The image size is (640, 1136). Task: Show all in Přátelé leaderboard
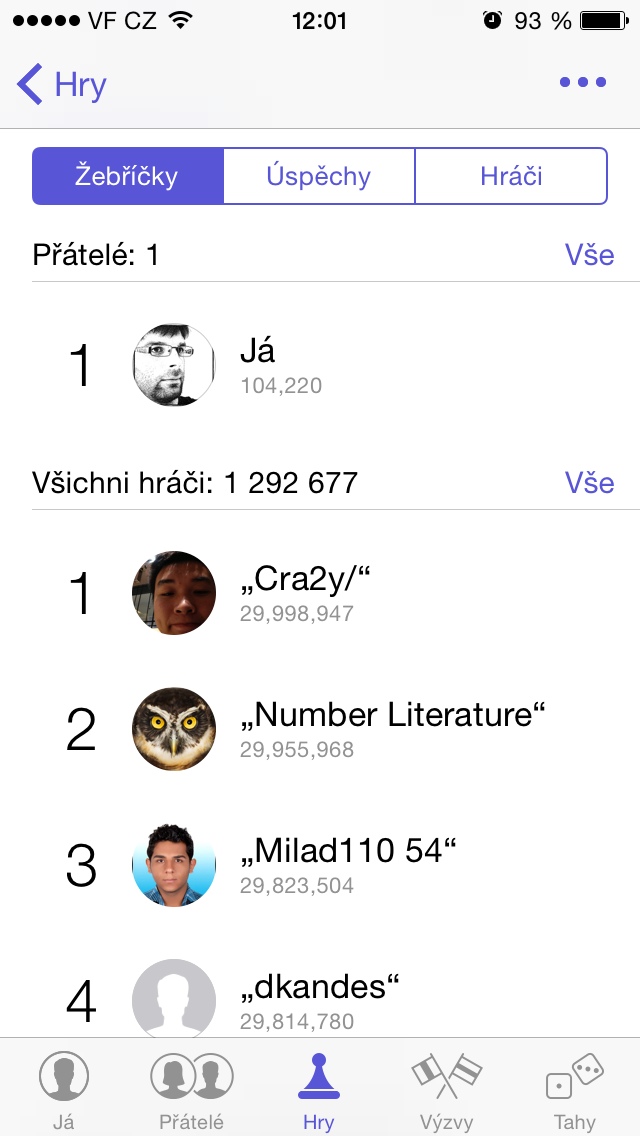coord(589,255)
